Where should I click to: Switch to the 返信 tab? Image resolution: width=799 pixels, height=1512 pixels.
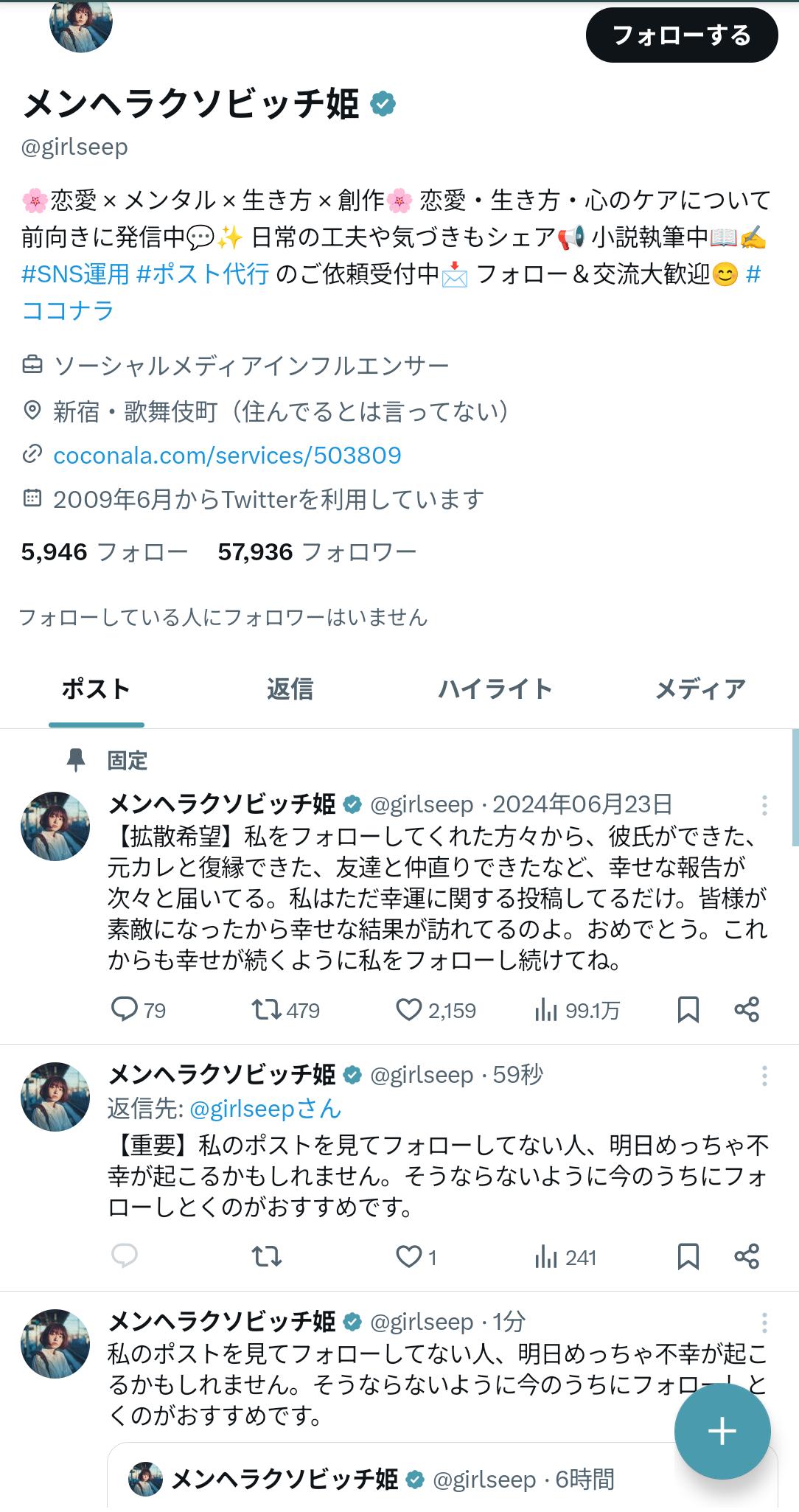coord(290,689)
